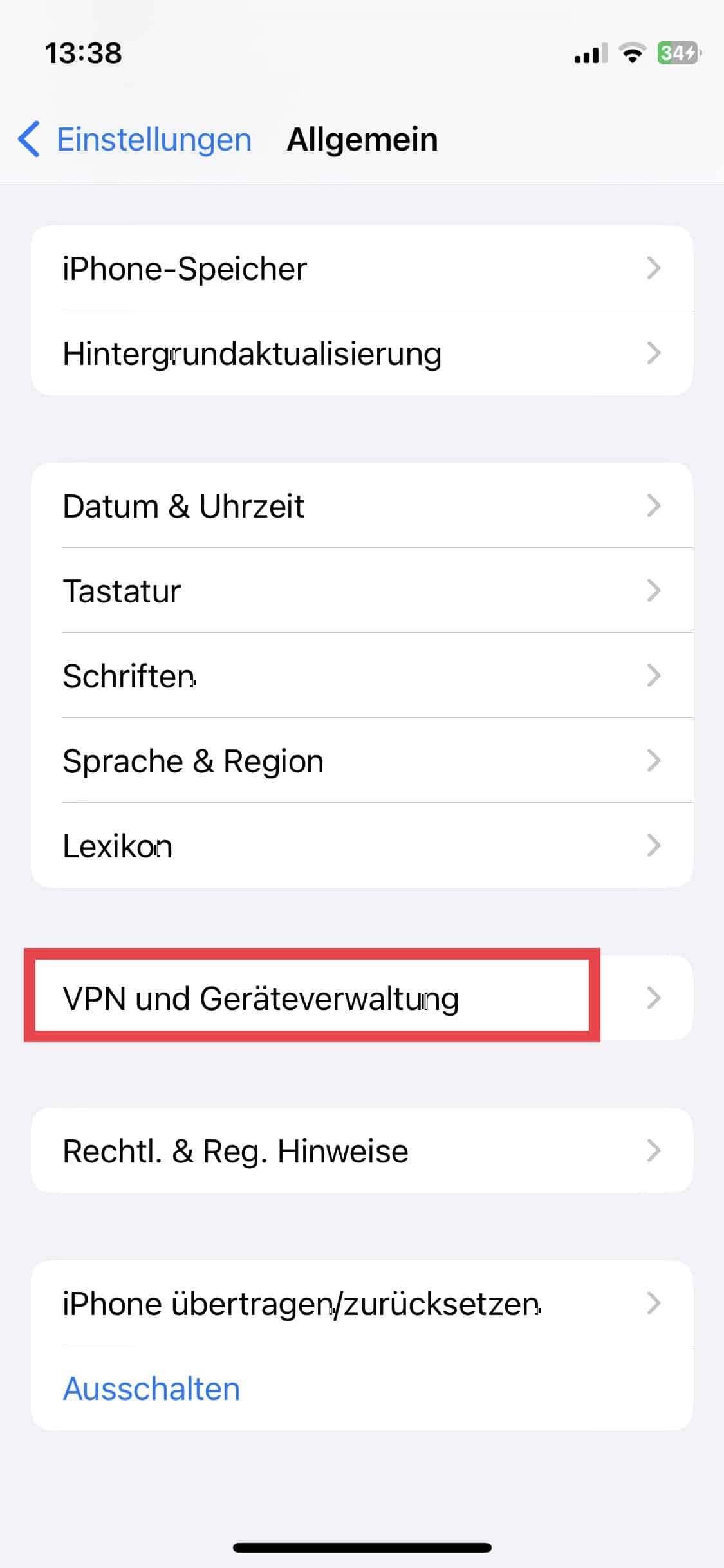The width and height of the screenshot is (724, 1568).
Task: Open the Schriften row
Action: click(360, 676)
